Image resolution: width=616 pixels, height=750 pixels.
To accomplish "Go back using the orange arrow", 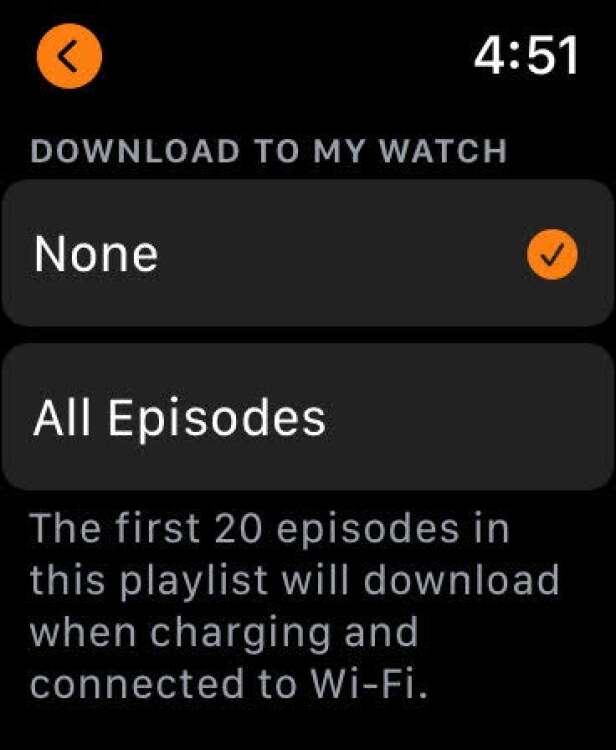I will (x=69, y=57).
